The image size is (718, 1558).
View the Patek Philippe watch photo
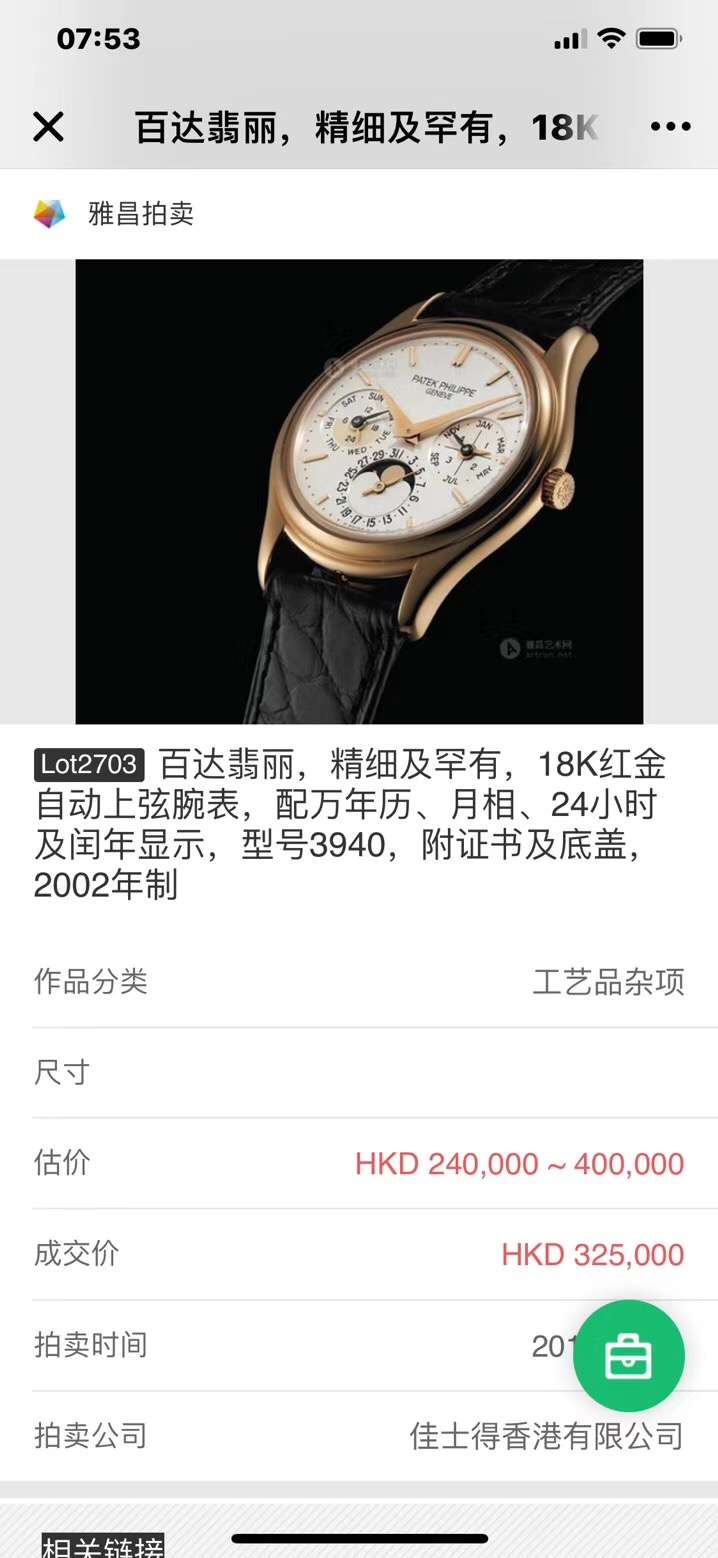point(359,491)
